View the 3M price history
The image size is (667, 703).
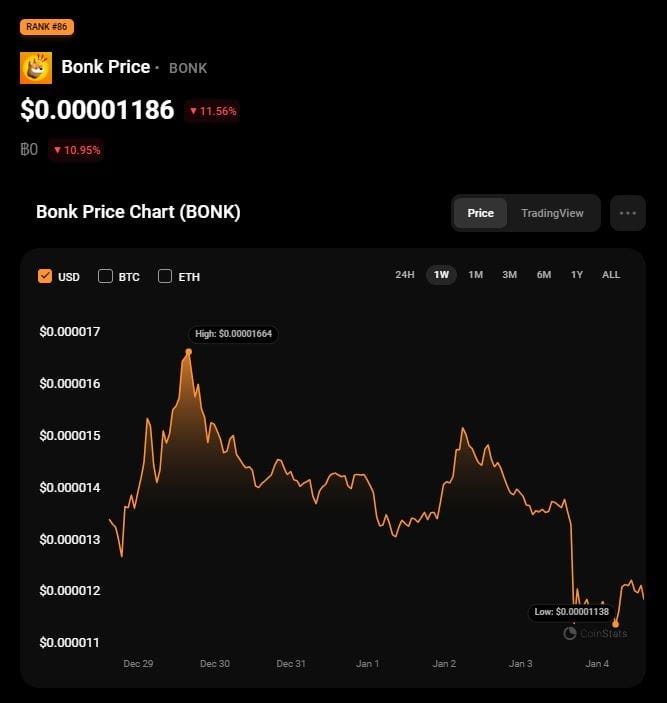(x=510, y=275)
